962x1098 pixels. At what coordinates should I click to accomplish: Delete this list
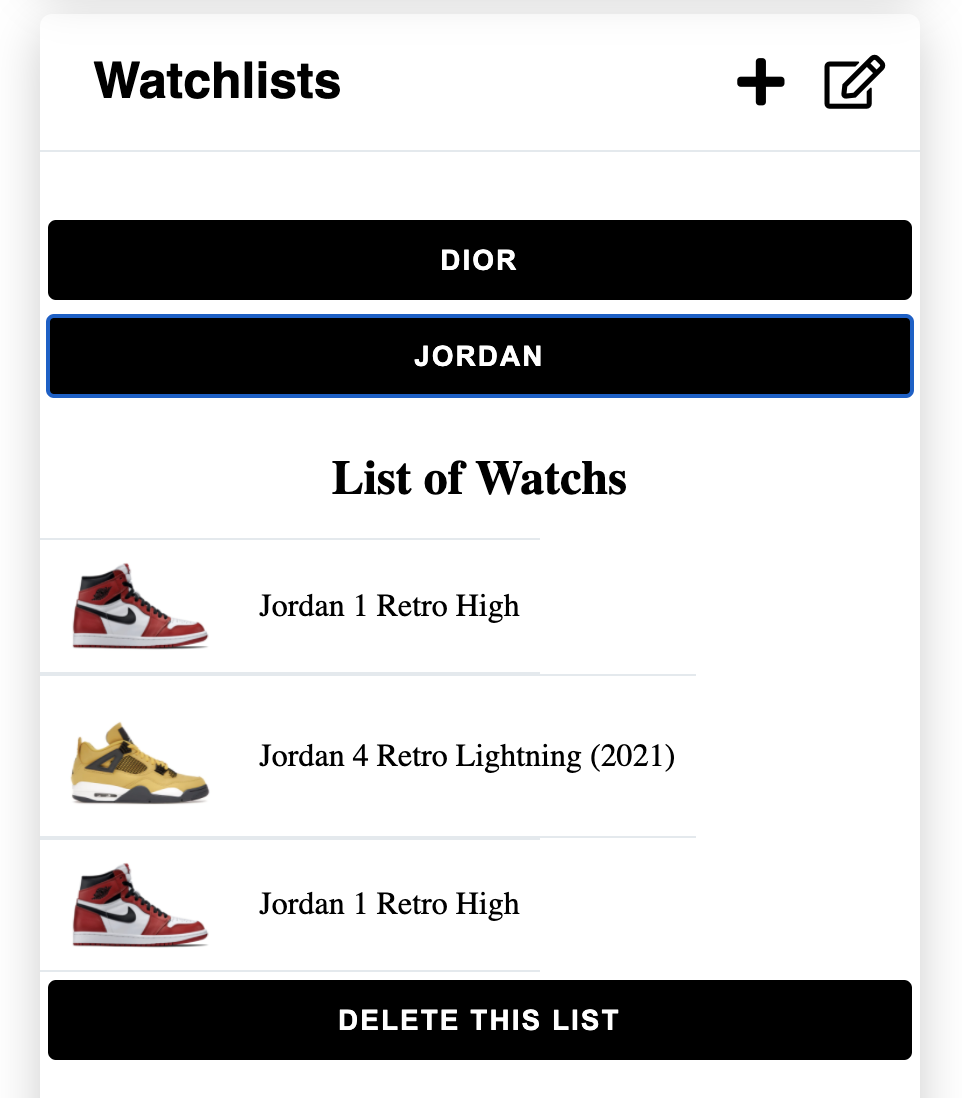tap(480, 1020)
